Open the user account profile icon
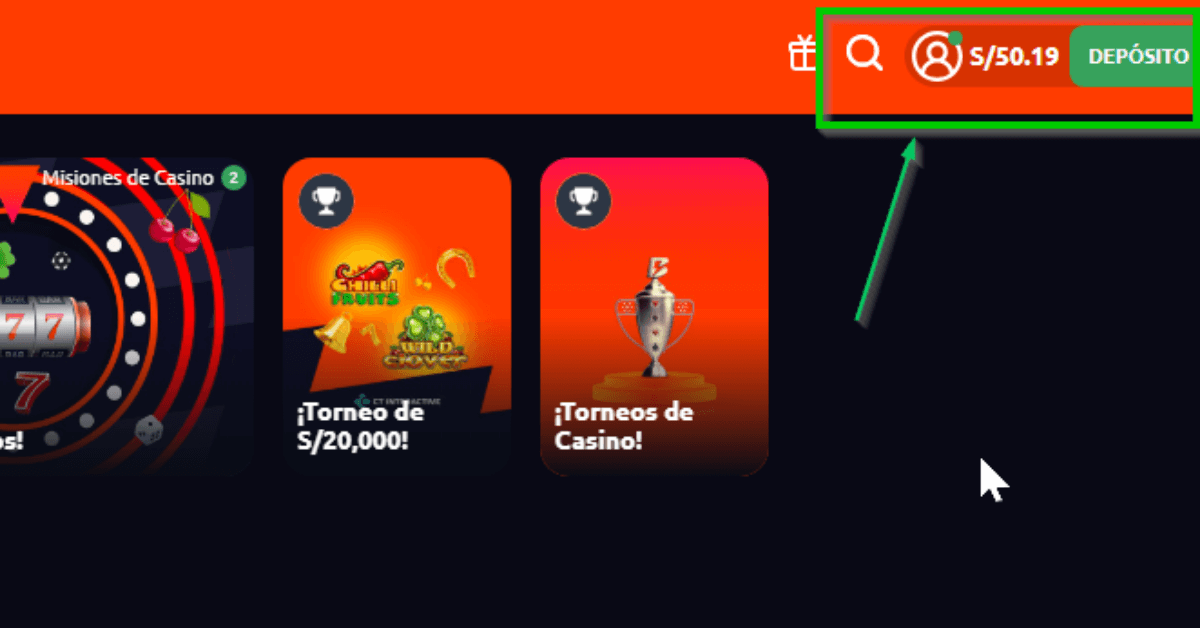Viewport: 1200px width, 628px height. 936,56
